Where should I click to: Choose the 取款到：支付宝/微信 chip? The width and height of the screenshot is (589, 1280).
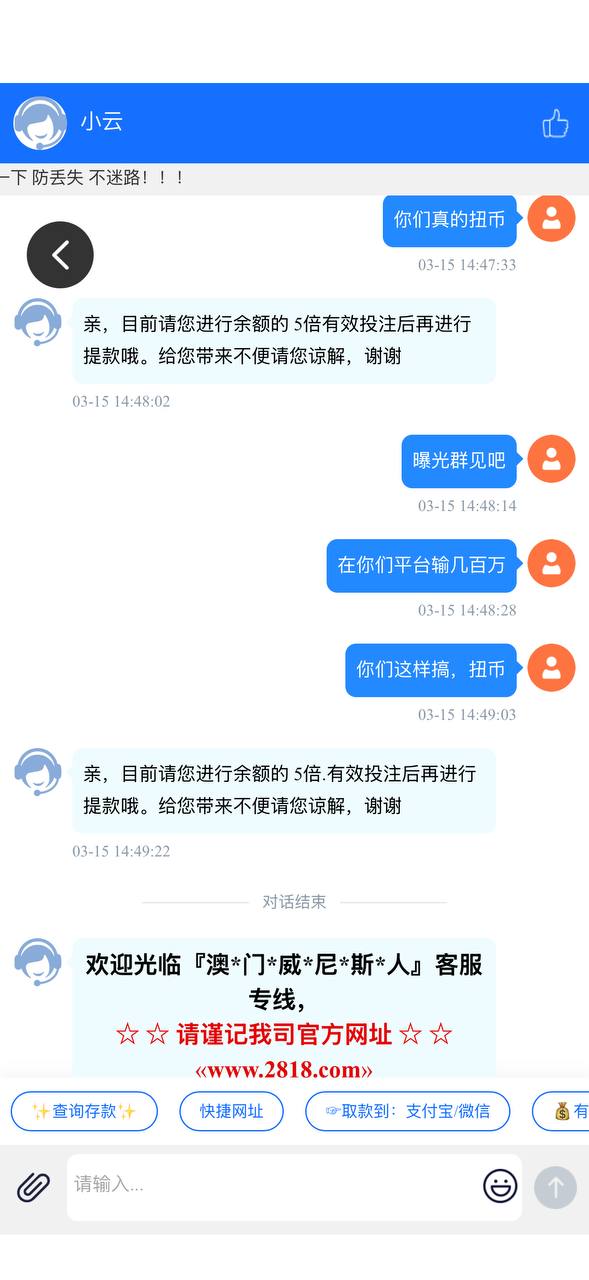[x=407, y=1111]
